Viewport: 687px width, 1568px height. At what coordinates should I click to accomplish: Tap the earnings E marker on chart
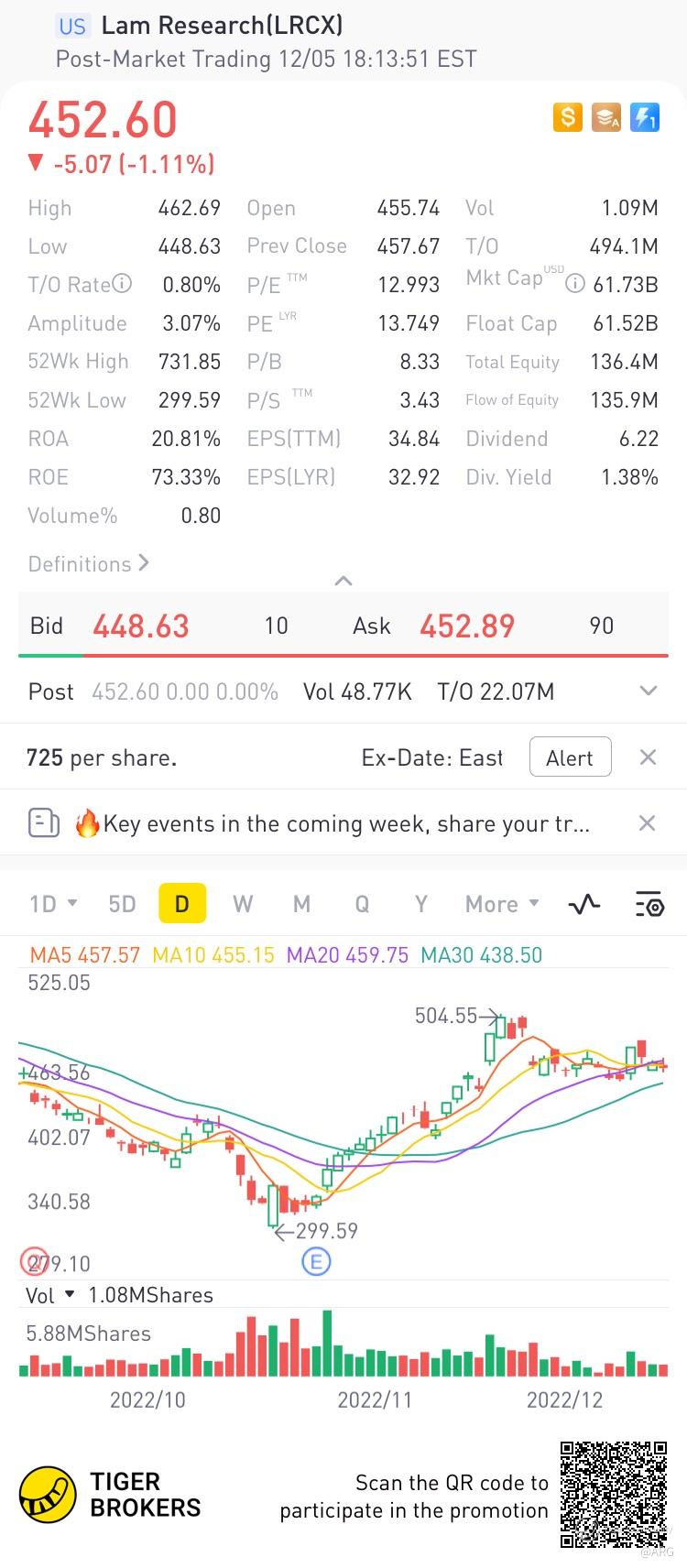[x=316, y=1262]
